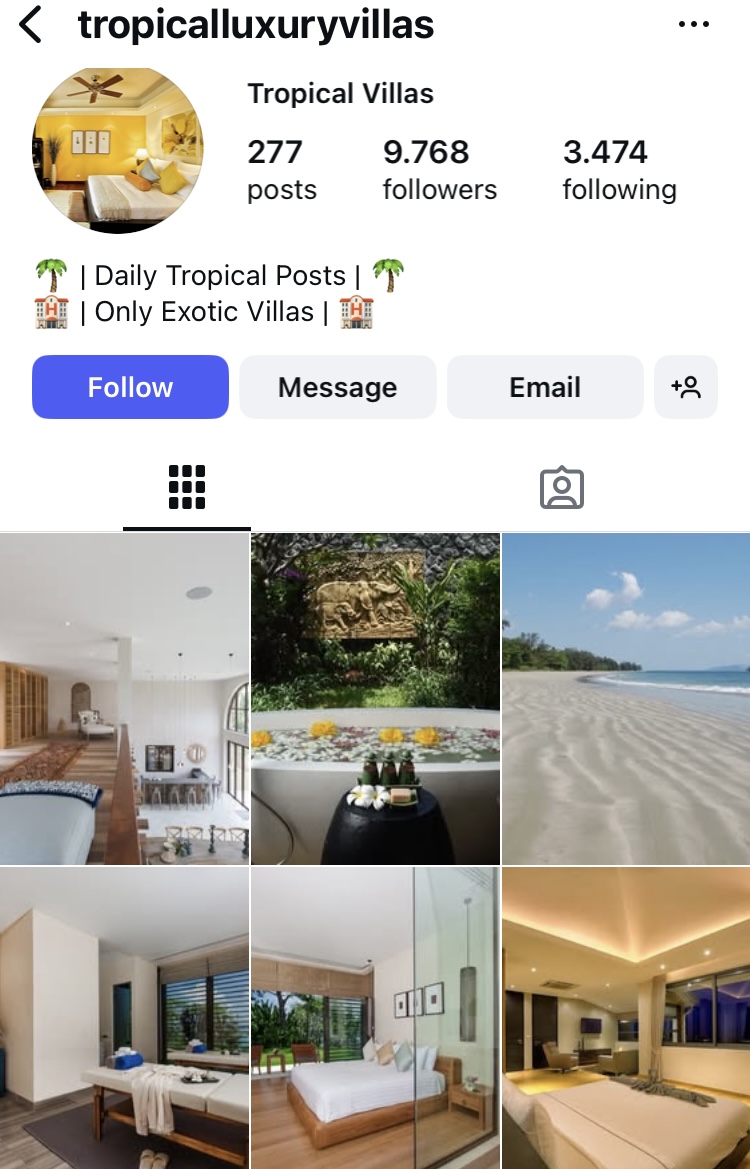Open the flower bathtub garden post

click(375, 698)
